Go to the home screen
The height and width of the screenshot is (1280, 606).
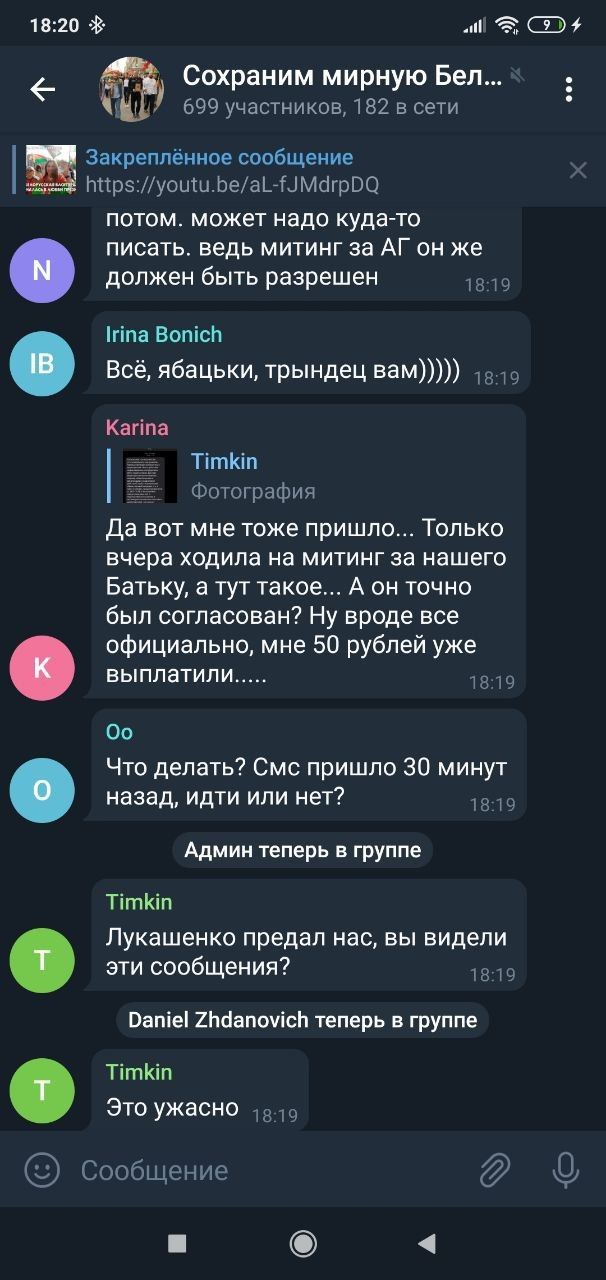(x=303, y=1243)
